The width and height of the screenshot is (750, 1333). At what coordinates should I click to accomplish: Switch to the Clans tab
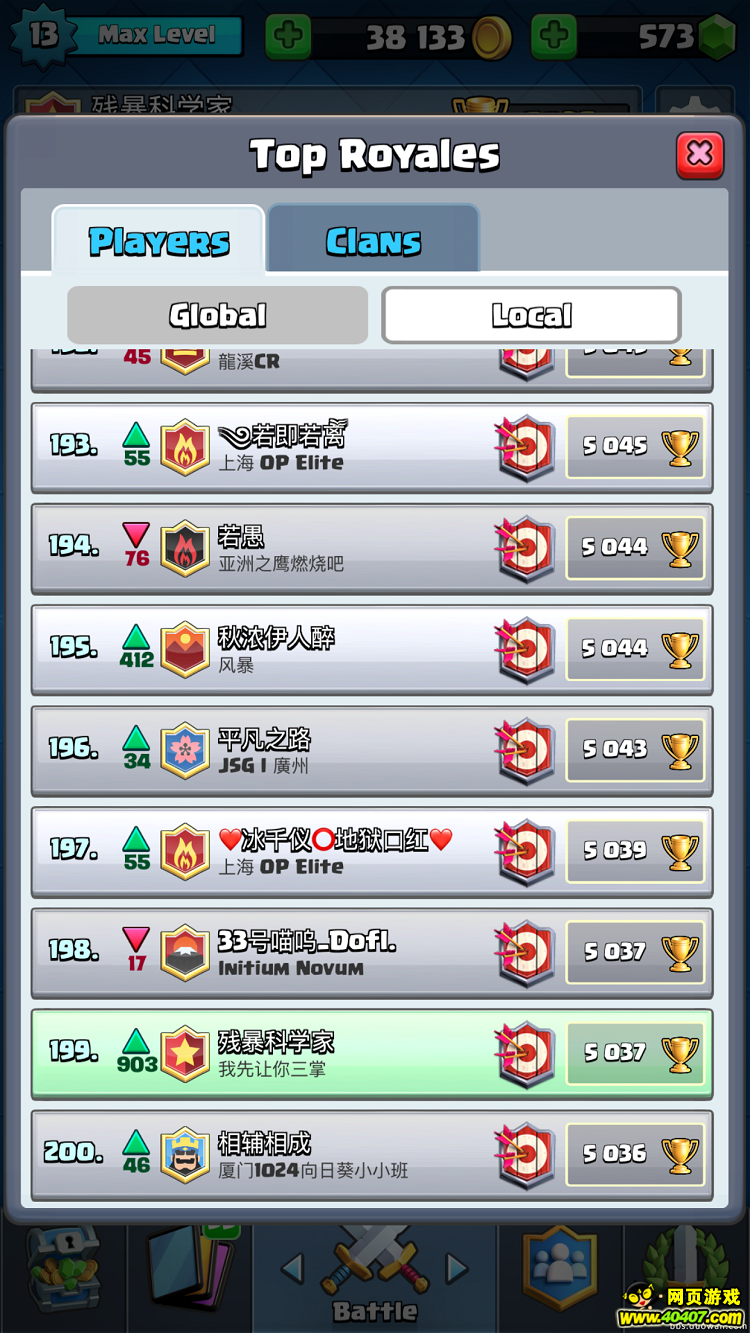(373, 241)
